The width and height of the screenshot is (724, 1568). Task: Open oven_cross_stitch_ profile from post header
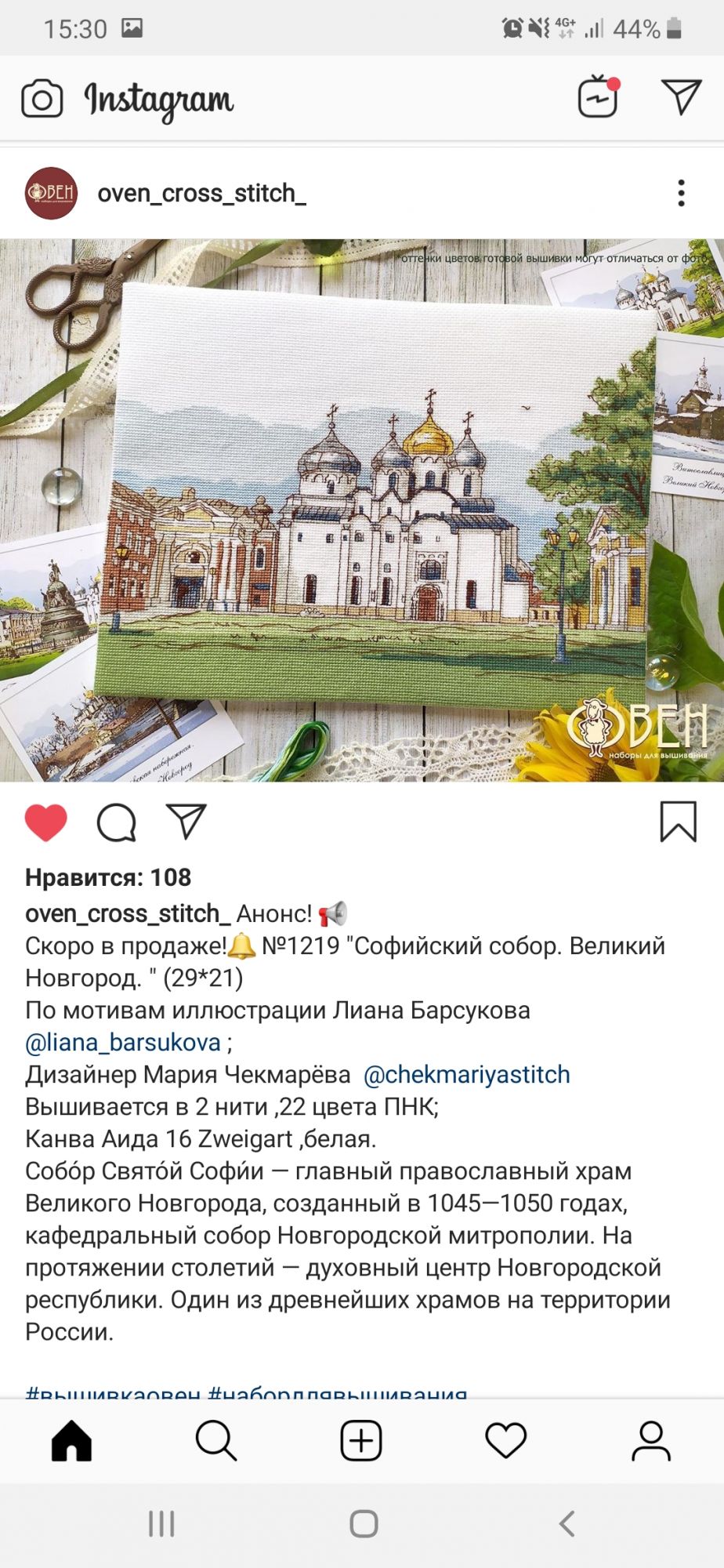[201, 193]
